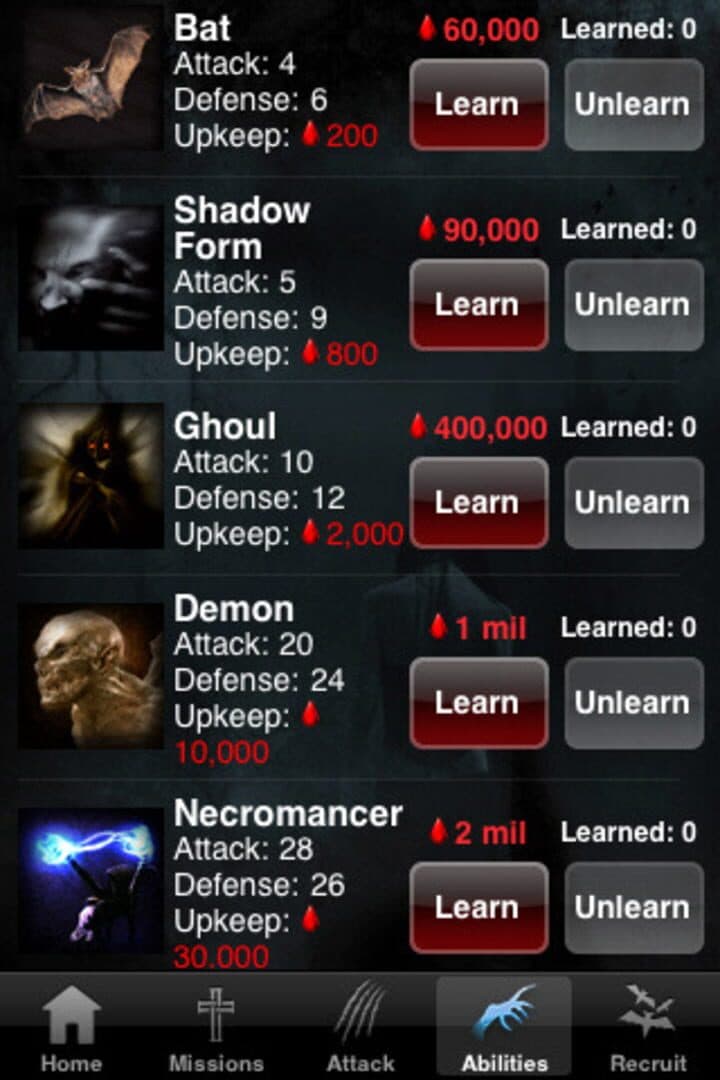Learn the Shadow Form ability

coord(479,304)
